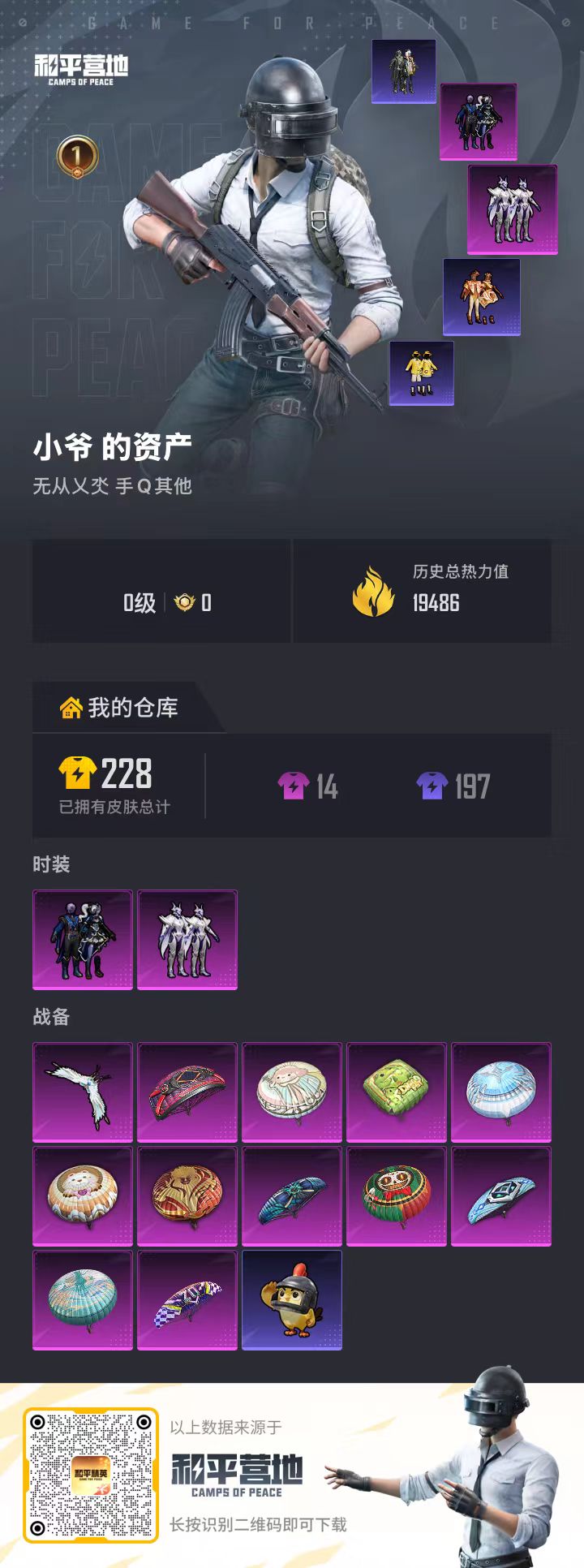584x1568 pixels.
Task: Open the coin badge beside 0级
Action: [185, 603]
